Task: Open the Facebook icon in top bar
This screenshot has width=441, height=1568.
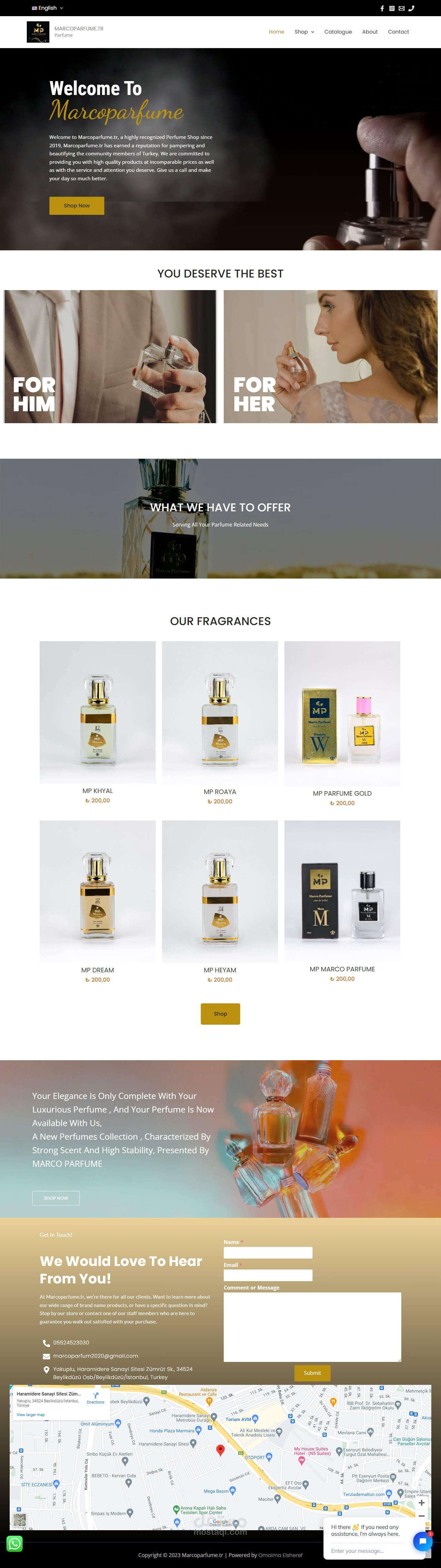Action: (x=382, y=8)
